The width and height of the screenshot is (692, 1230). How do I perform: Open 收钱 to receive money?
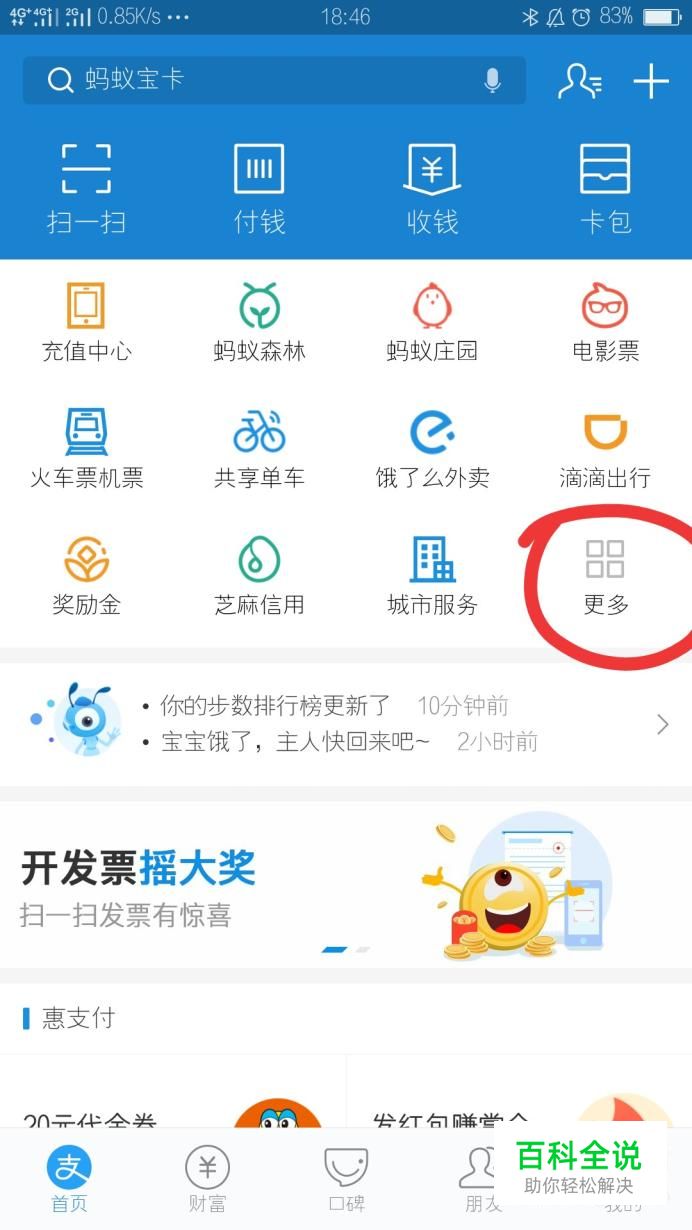pyautogui.click(x=432, y=187)
